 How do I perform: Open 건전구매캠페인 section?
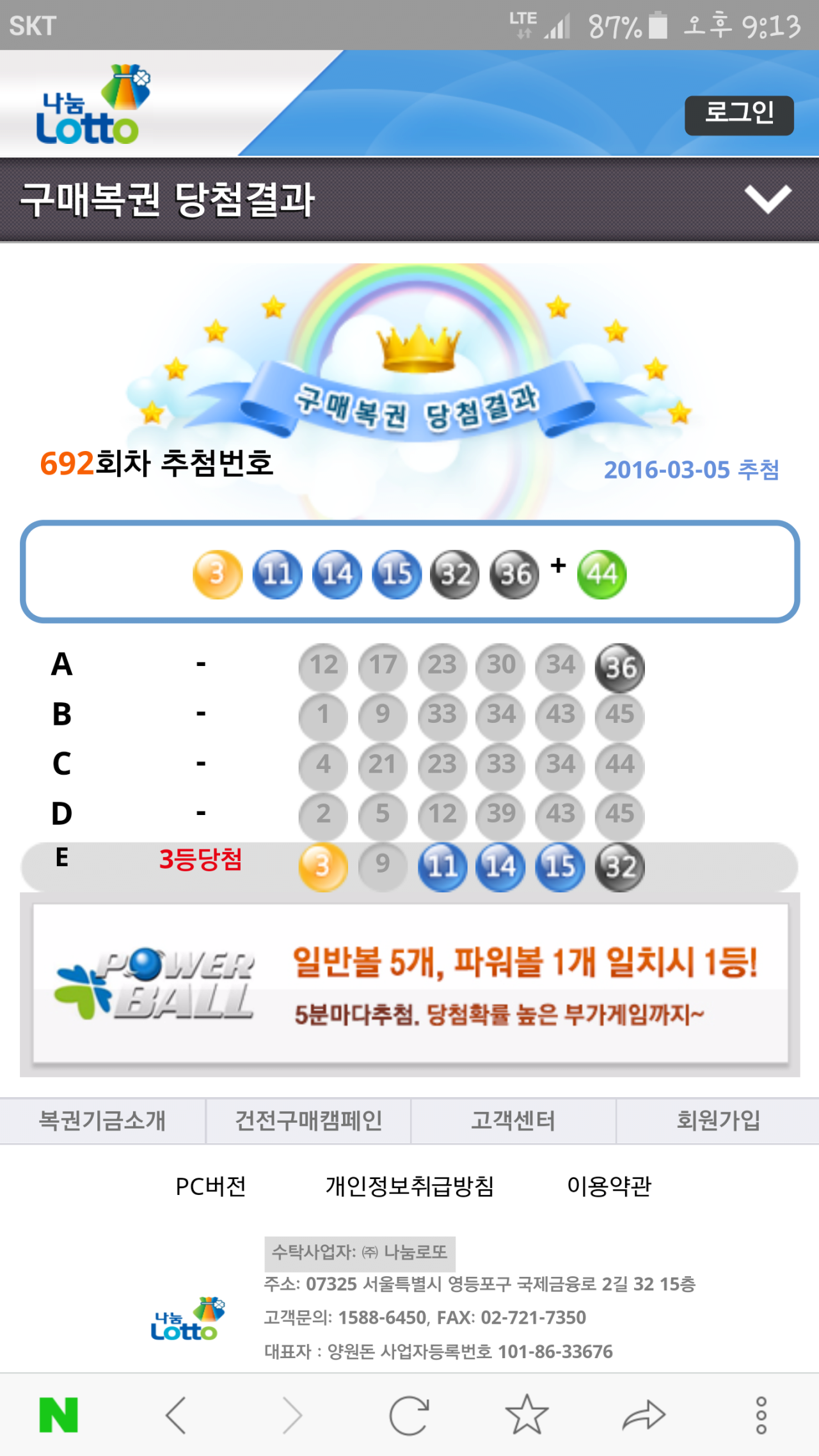point(308,1121)
